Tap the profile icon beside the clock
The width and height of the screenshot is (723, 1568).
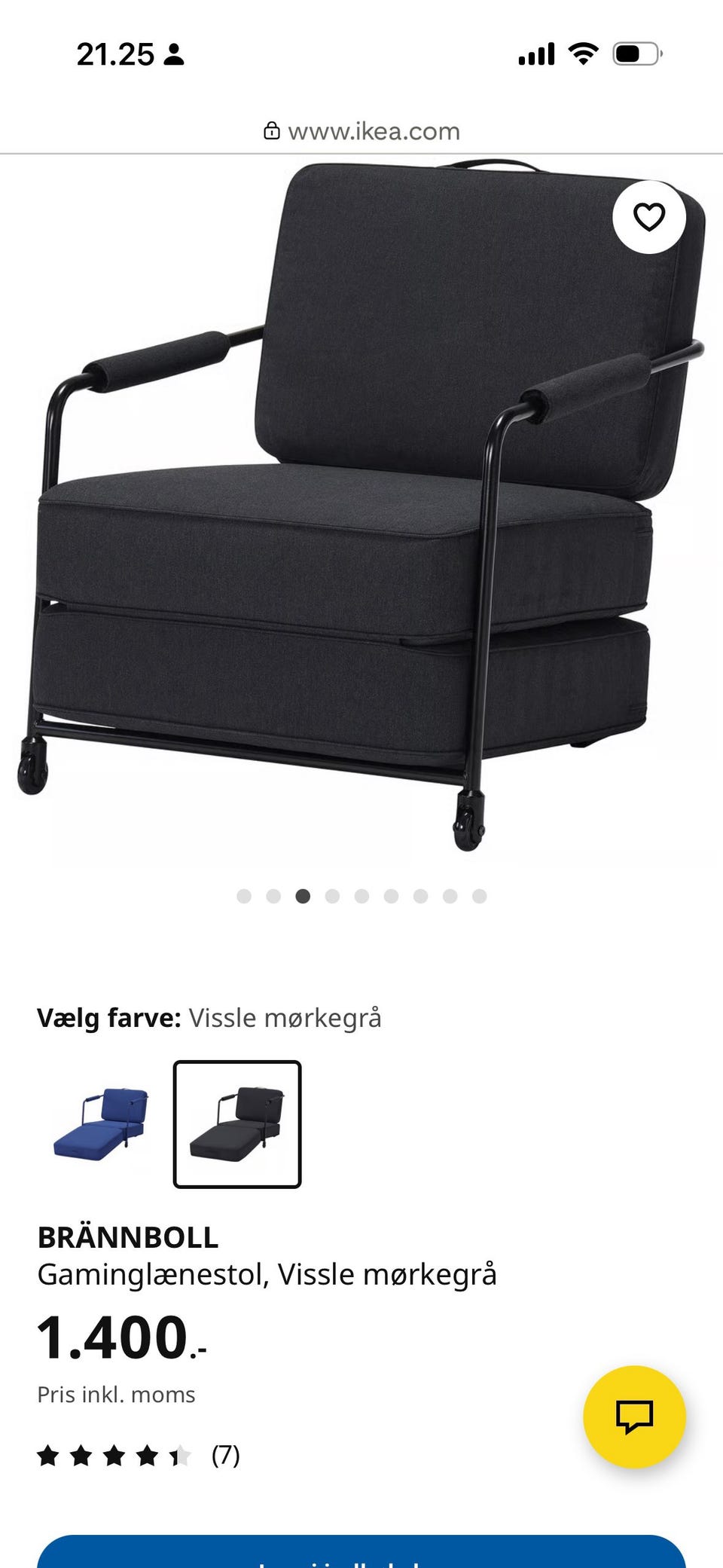173,53
